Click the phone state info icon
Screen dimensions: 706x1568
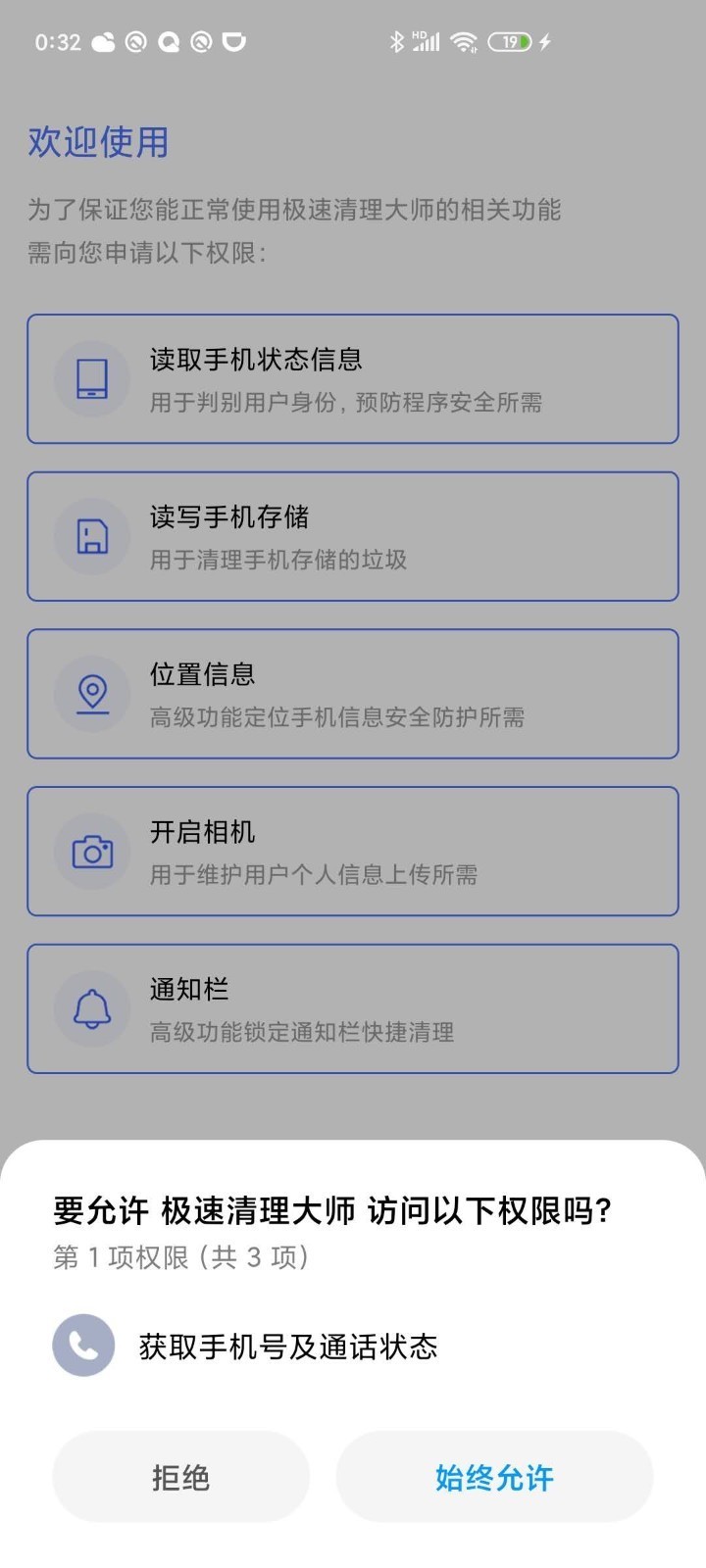point(92,379)
